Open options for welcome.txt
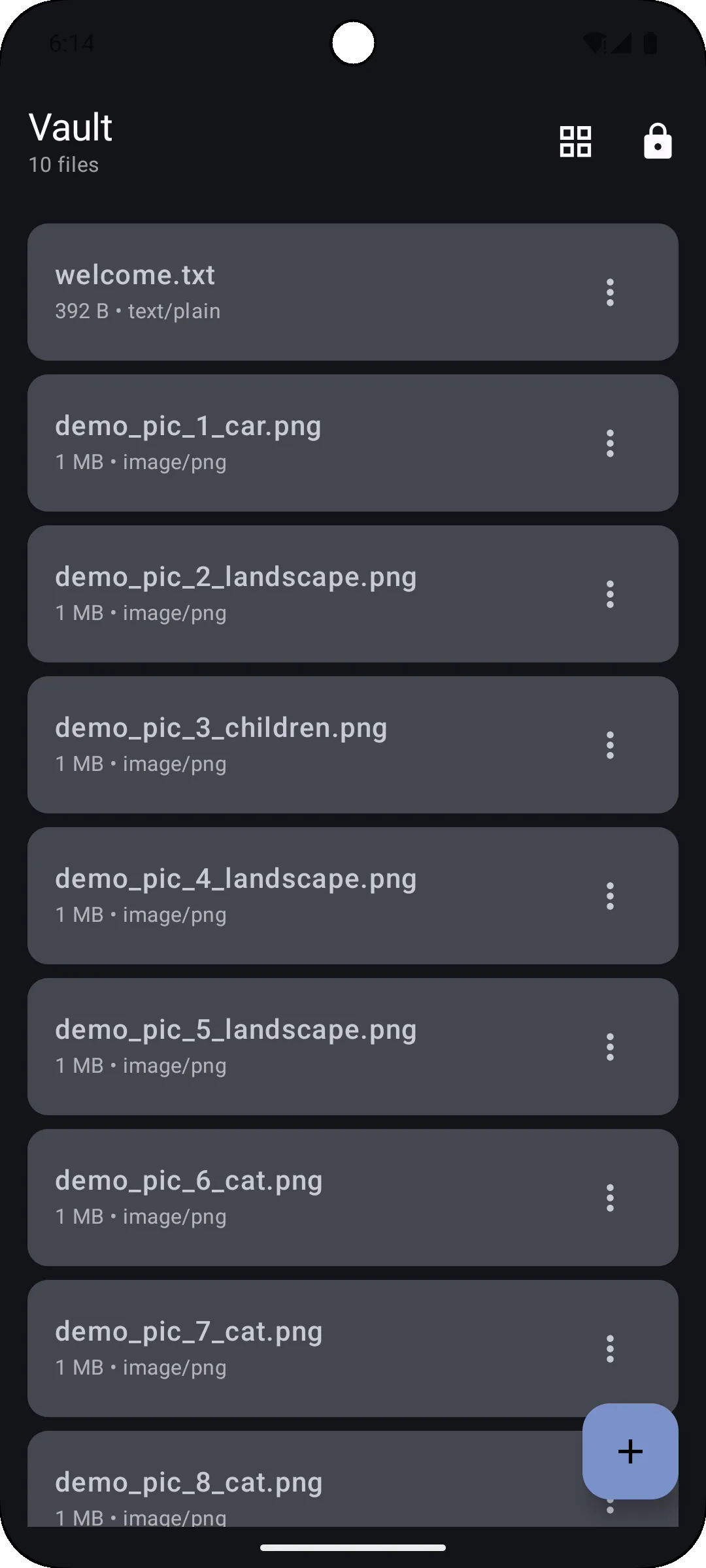Screen dimensions: 706x1568 (610, 292)
